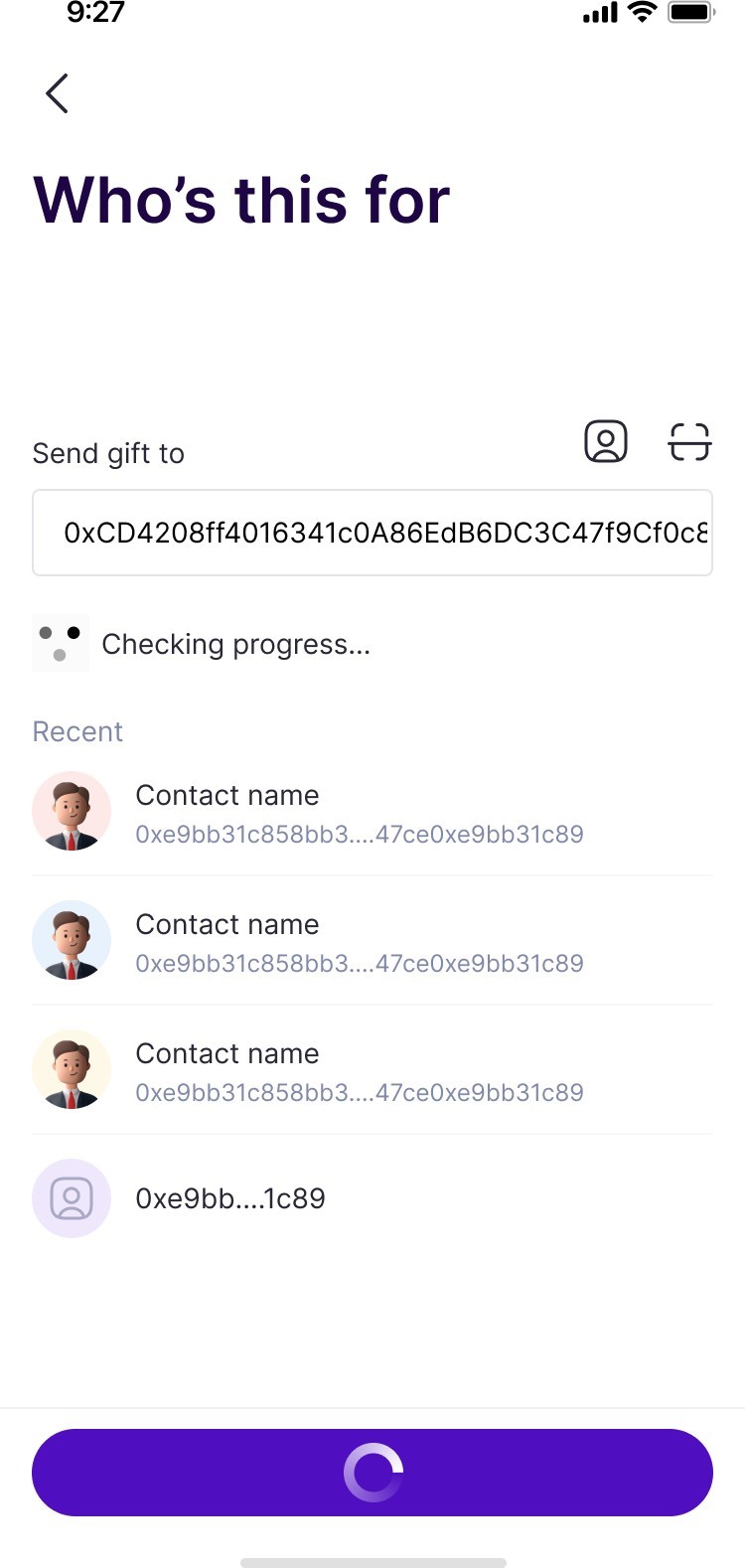This screenshot has width=745, height=1568.
Task: Open the QR code scanner
Action: coord(688,441)
